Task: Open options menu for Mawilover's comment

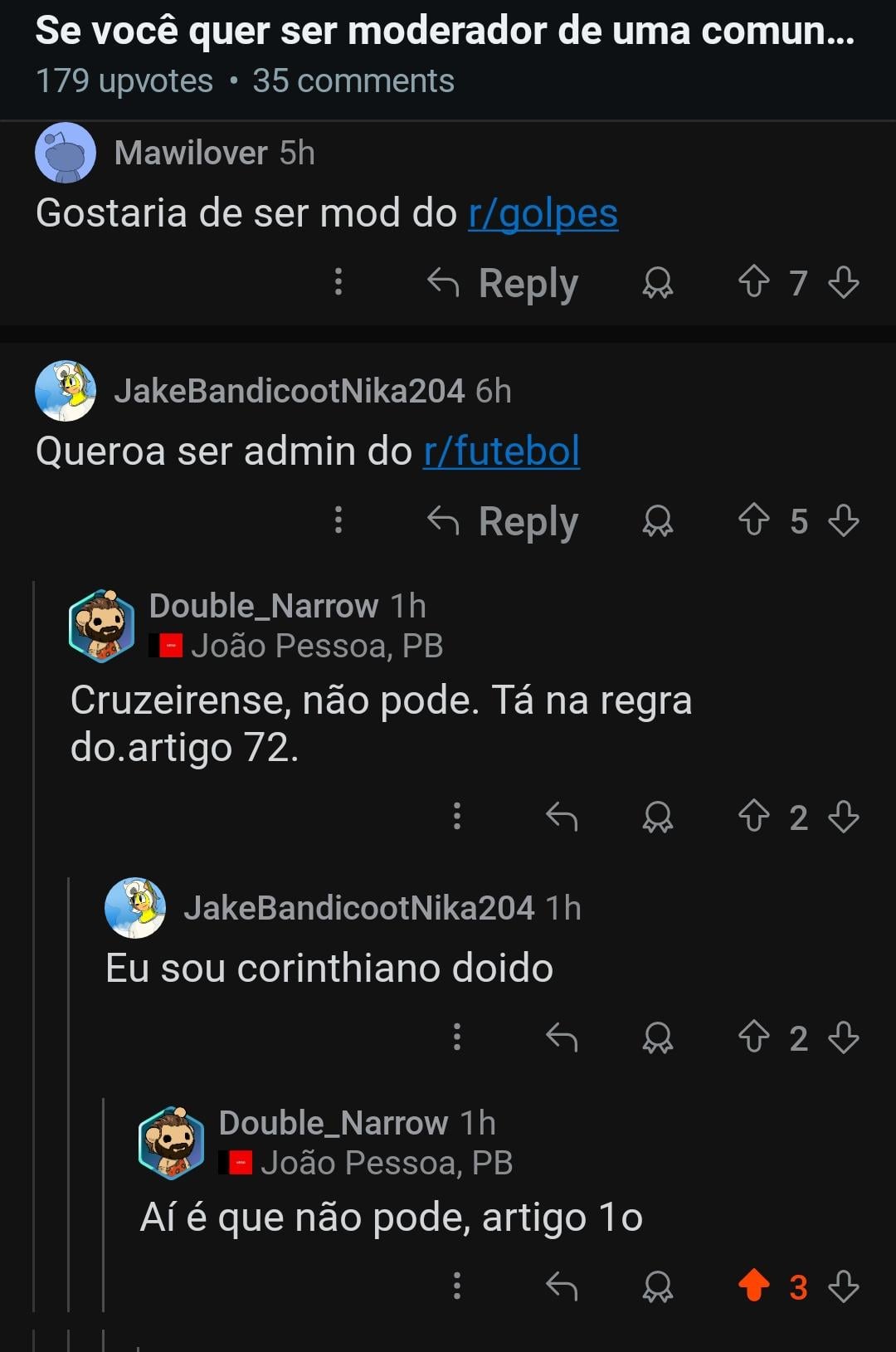Action: 338,282
